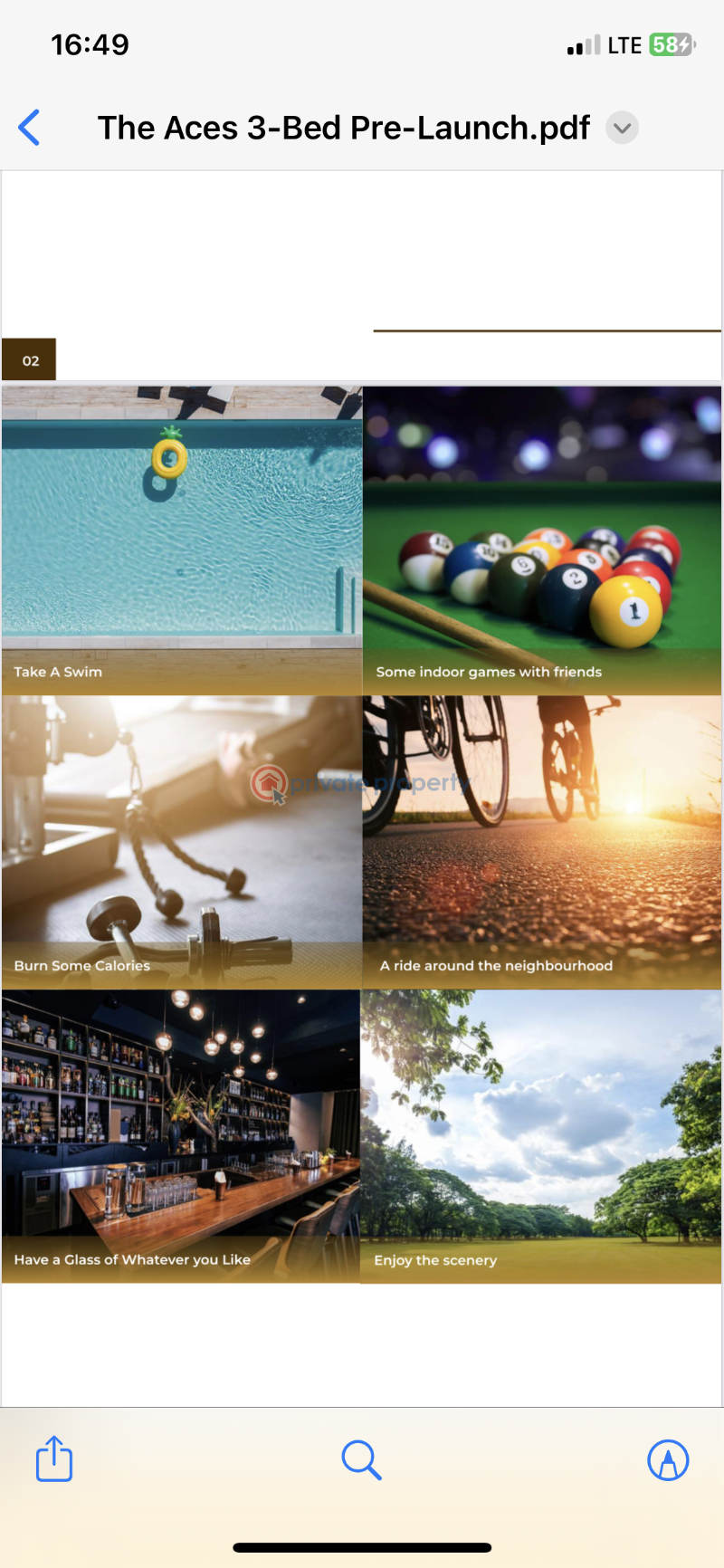The image size is (724, 1568).
Task: Go back from the PDF viewer
Action: click(30, 128)
